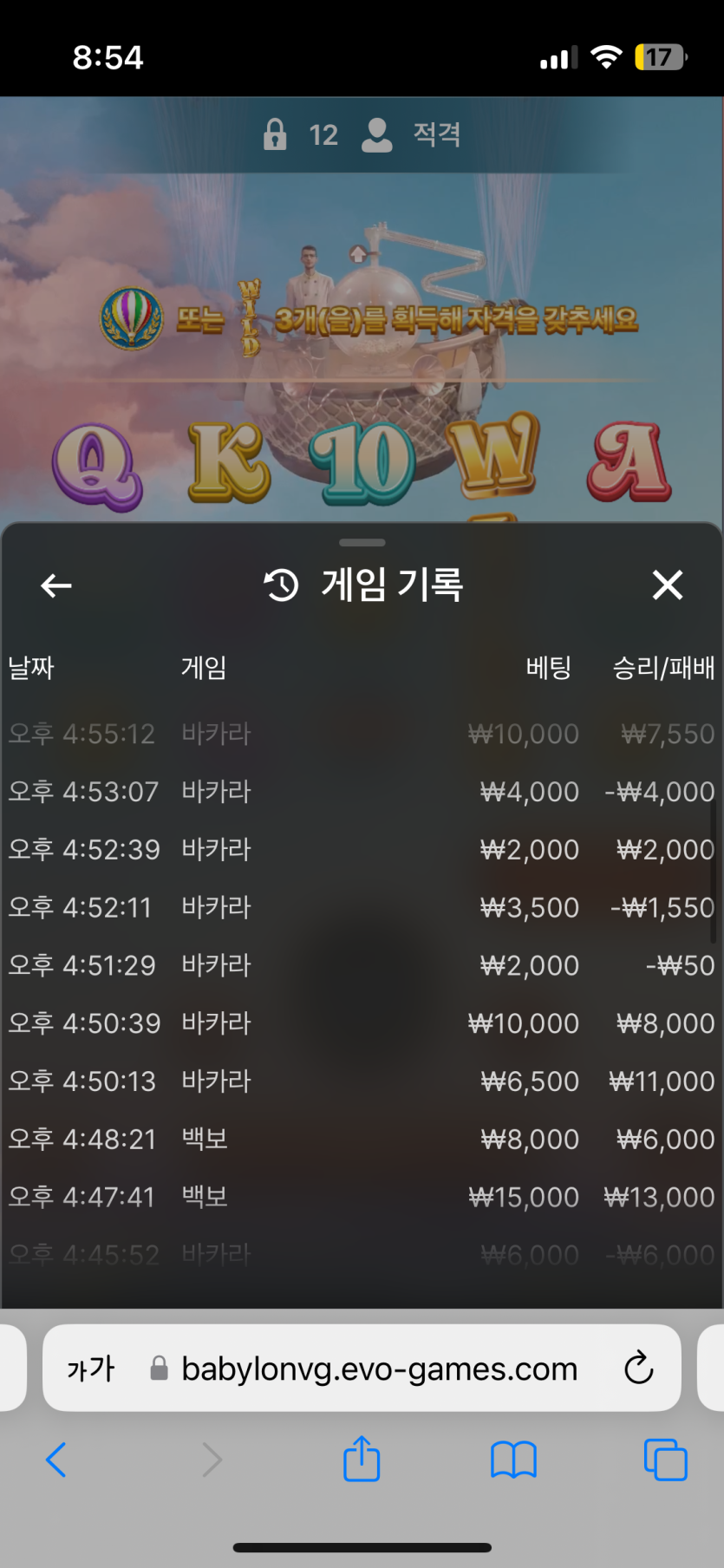Open the 오후 4:53:07 바카라 record
This screenshot has width=724, height=1568.
pyautogui.click(x=361, y=792)
